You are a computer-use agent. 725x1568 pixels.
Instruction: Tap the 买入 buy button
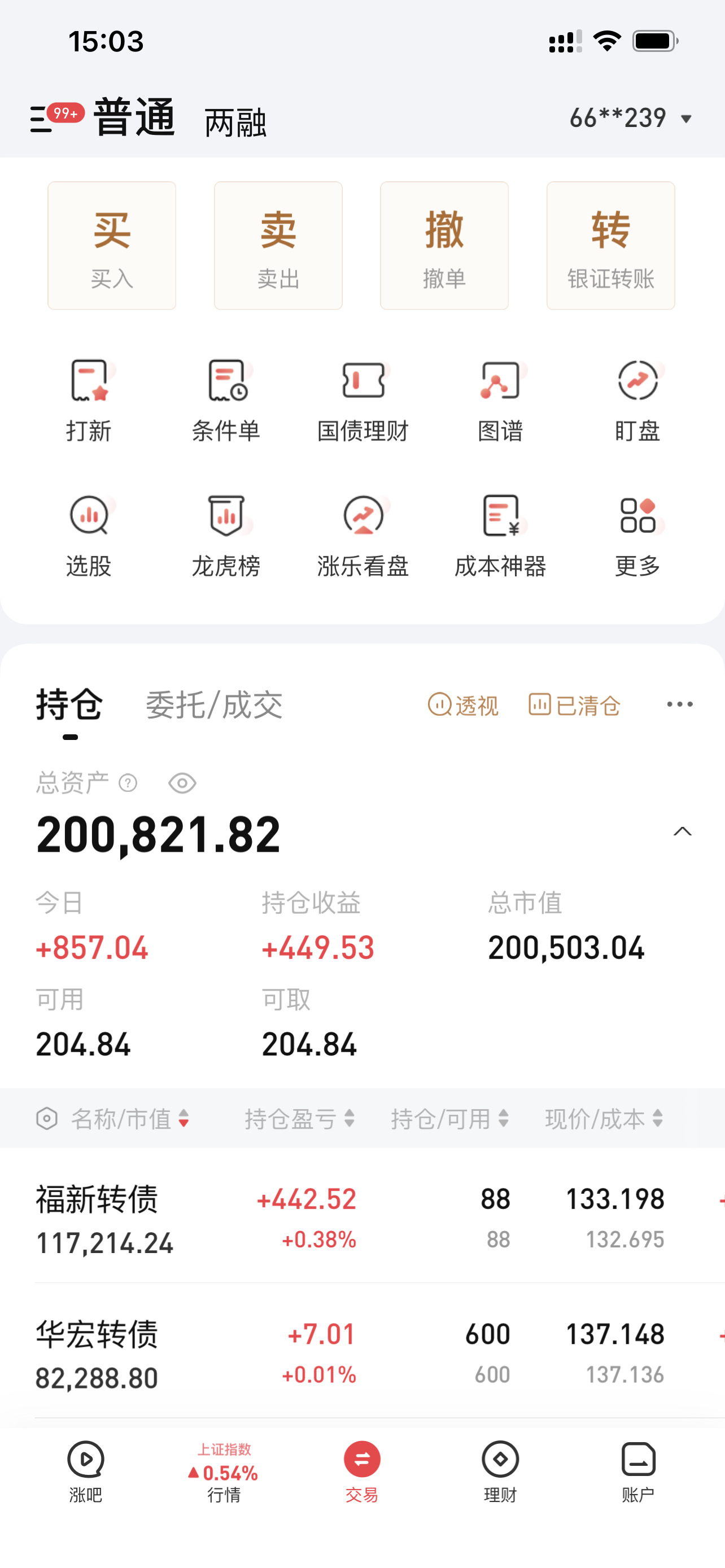click(x=112, y=246)
